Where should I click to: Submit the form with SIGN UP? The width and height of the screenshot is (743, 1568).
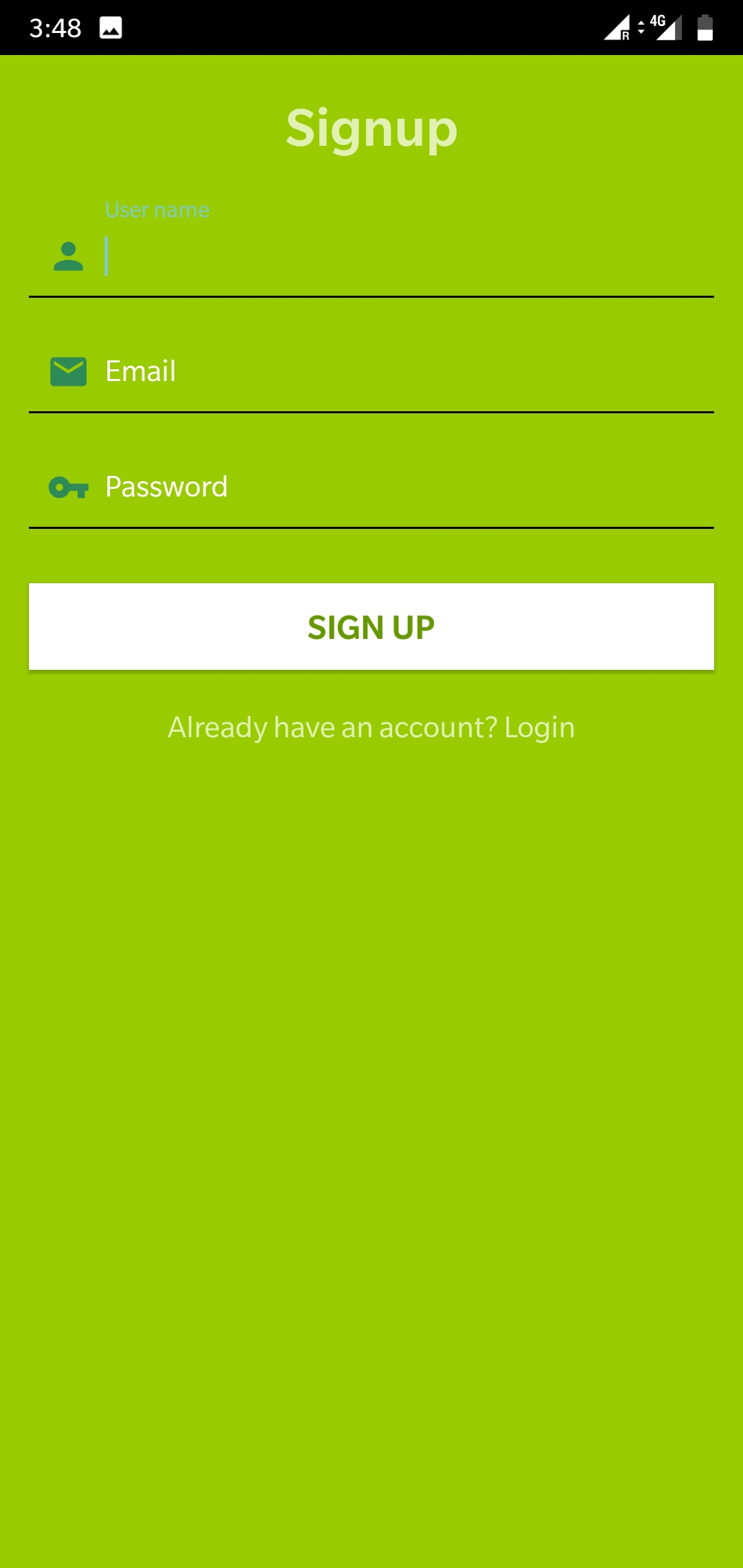pos(371,627)
